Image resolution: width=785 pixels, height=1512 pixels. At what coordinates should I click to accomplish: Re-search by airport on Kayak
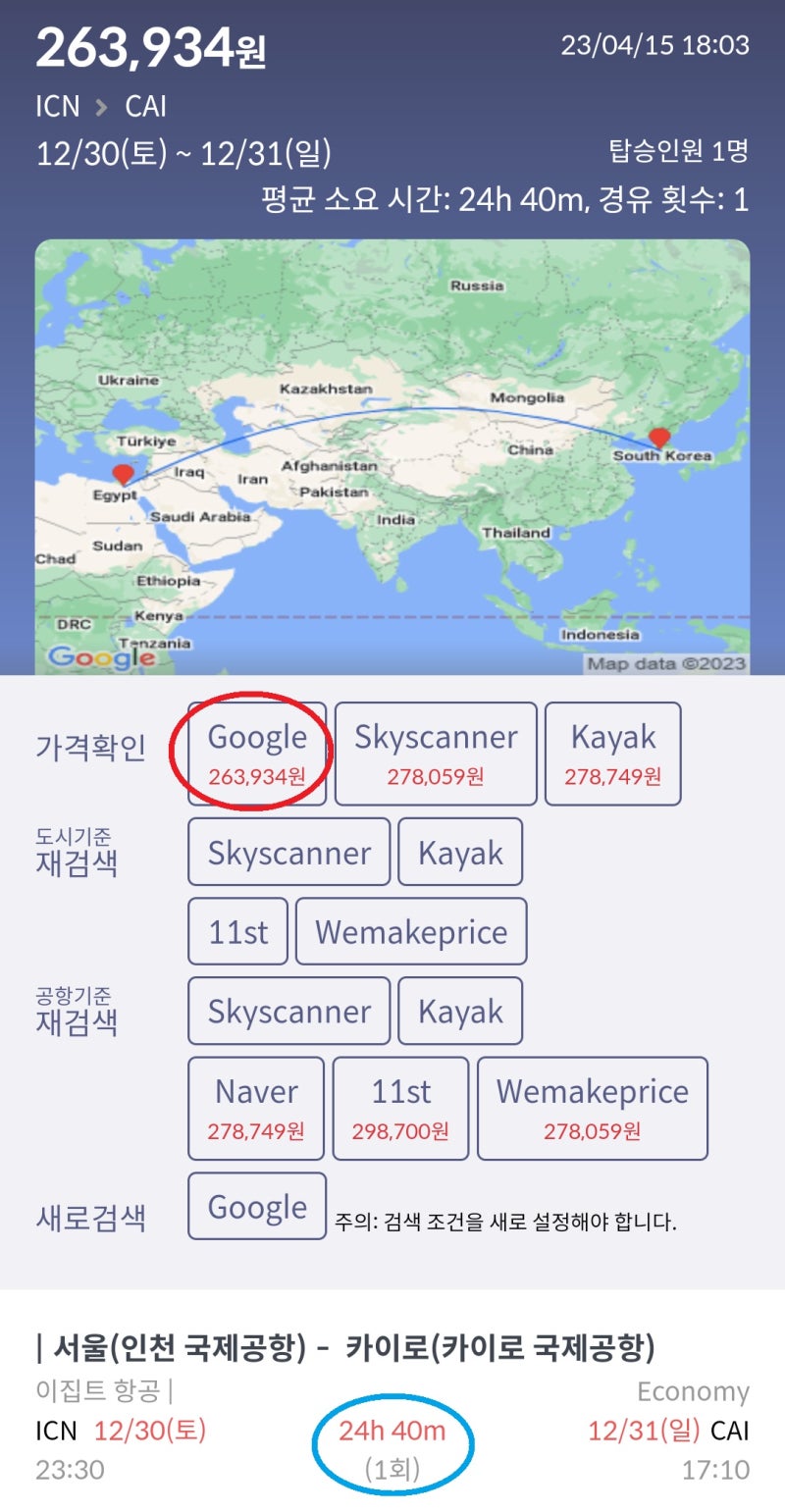[459, 1011]
